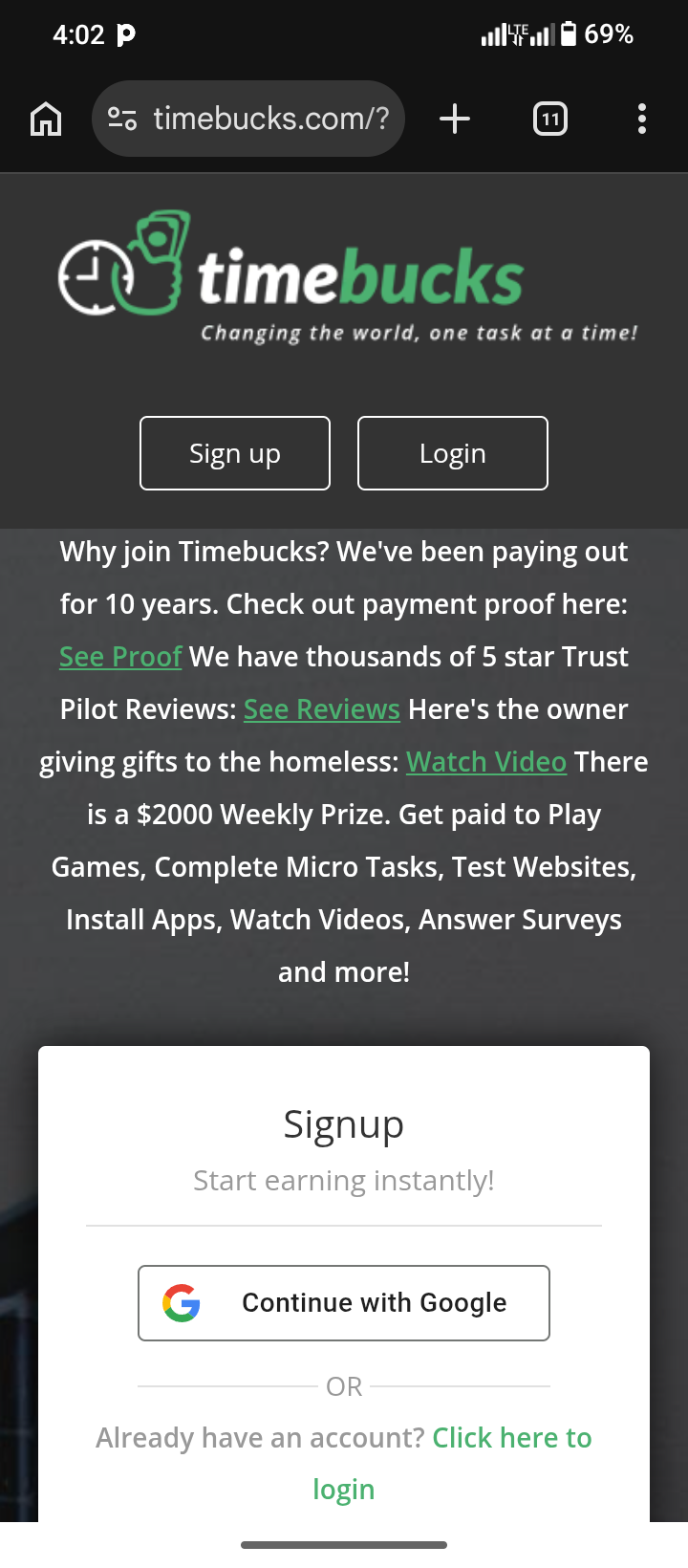Open the browser home page

point(46,120)
